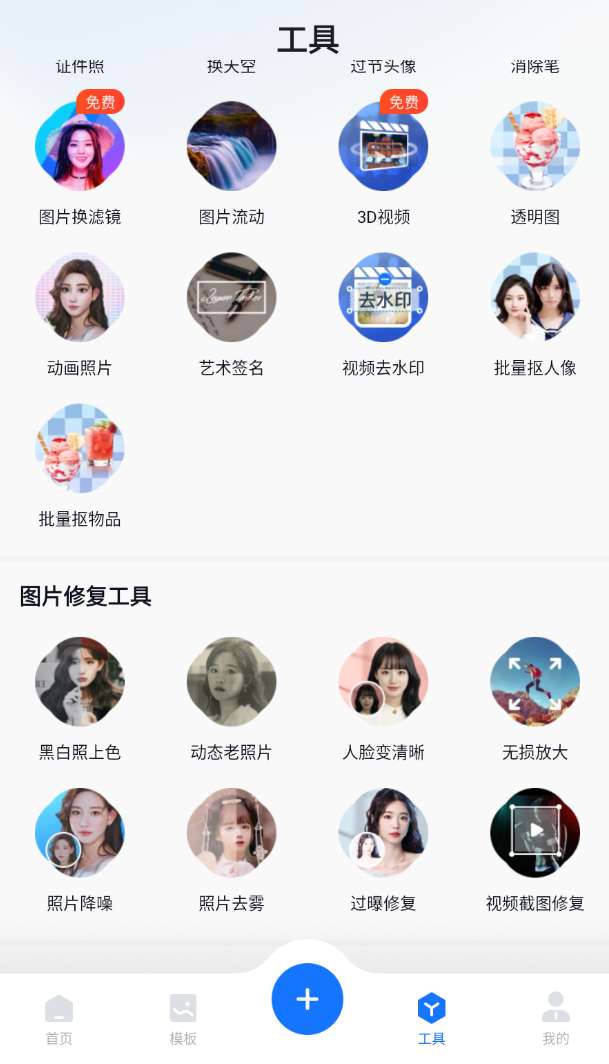Viewport: 609px width, 1064px height.
Task: Go to the 我的 tab
Action: click(556, 1019)
